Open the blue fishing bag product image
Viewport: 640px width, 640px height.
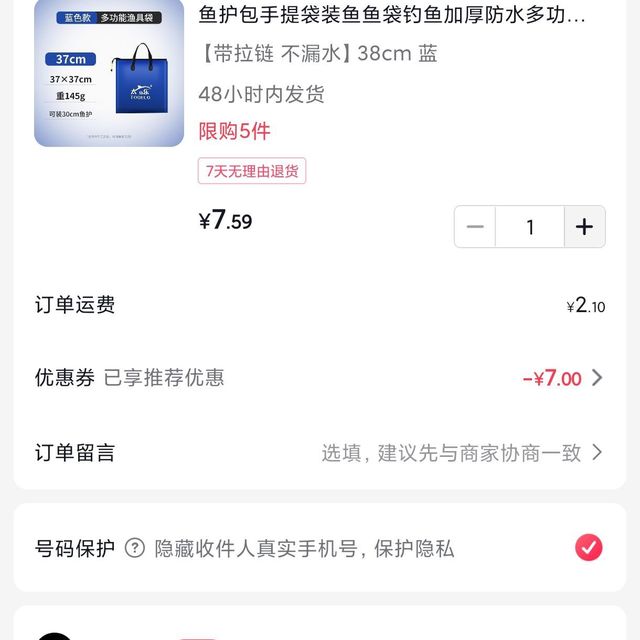[109, 73]
